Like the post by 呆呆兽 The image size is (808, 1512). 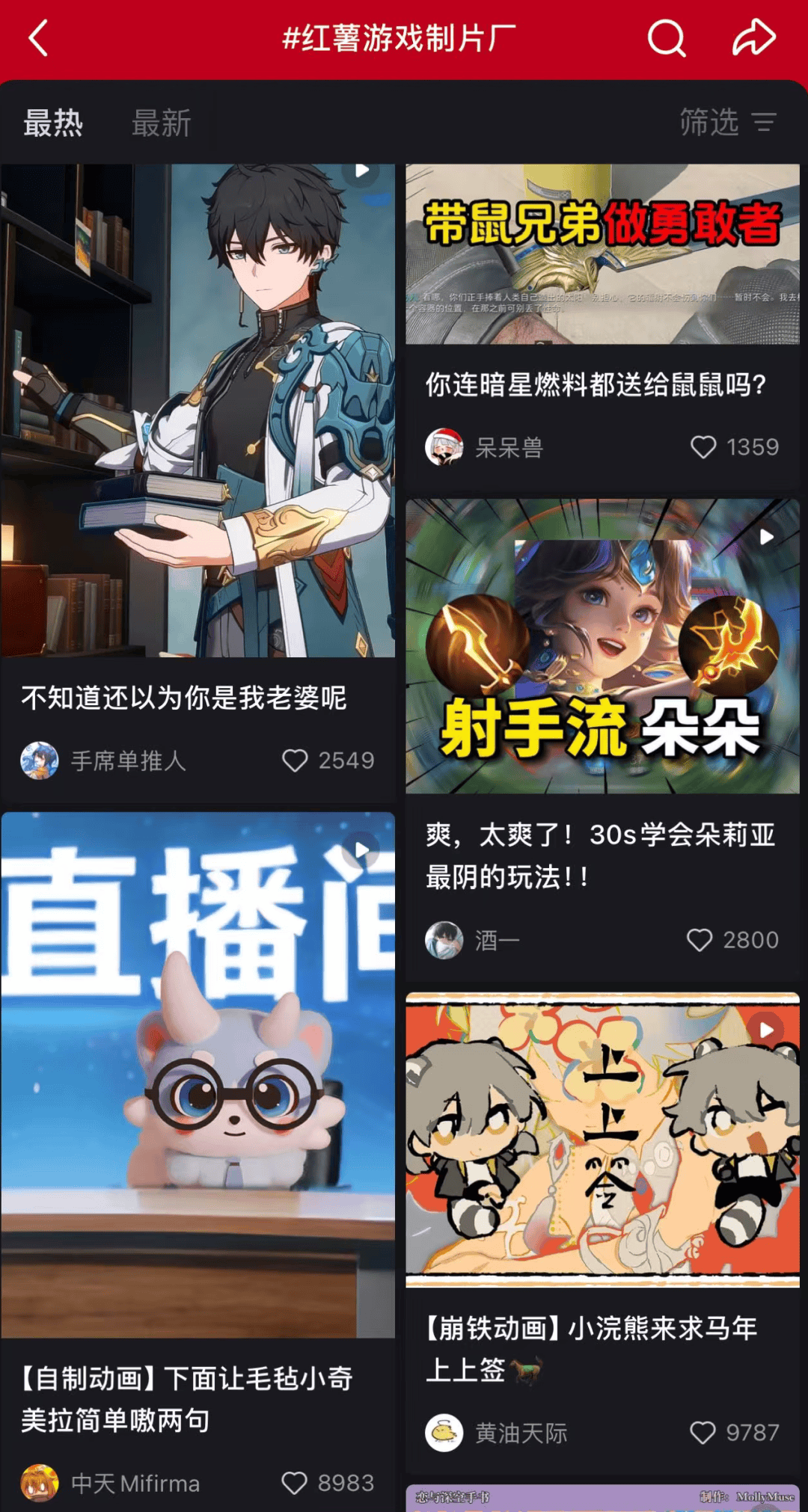coord(703,447)
